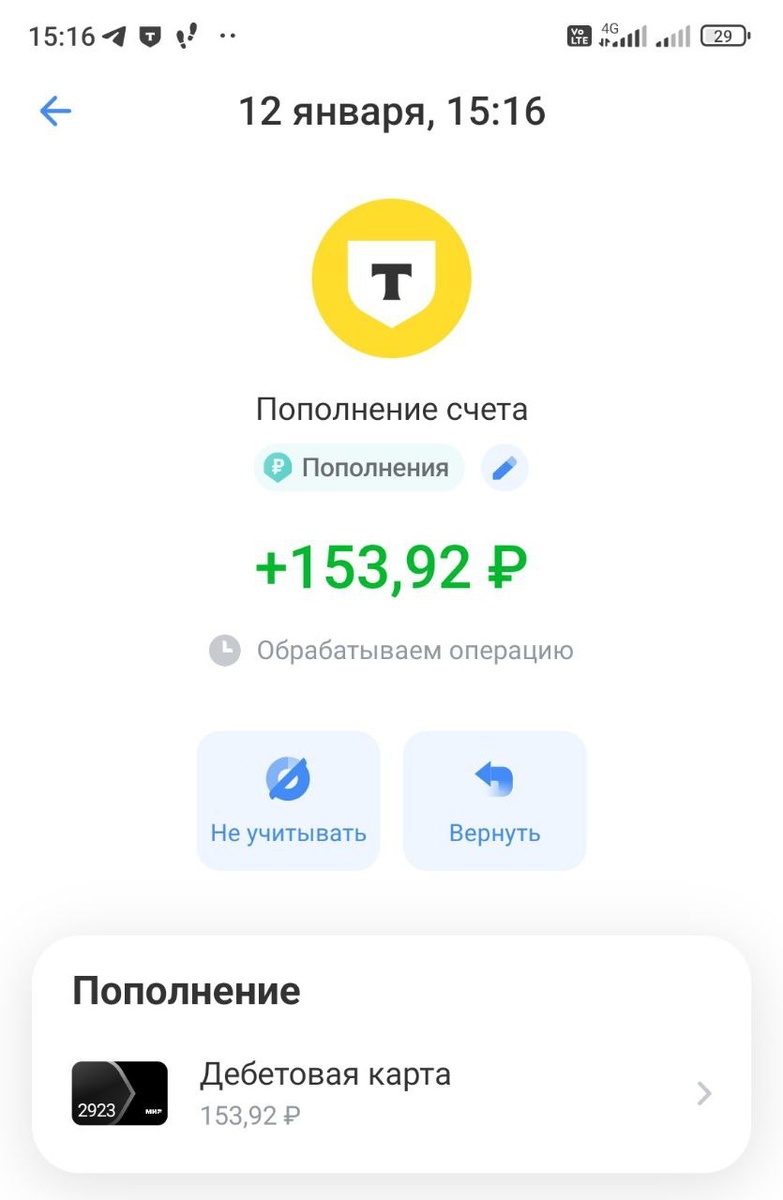Tap the Telegram icon in status bar

(115, 36)
